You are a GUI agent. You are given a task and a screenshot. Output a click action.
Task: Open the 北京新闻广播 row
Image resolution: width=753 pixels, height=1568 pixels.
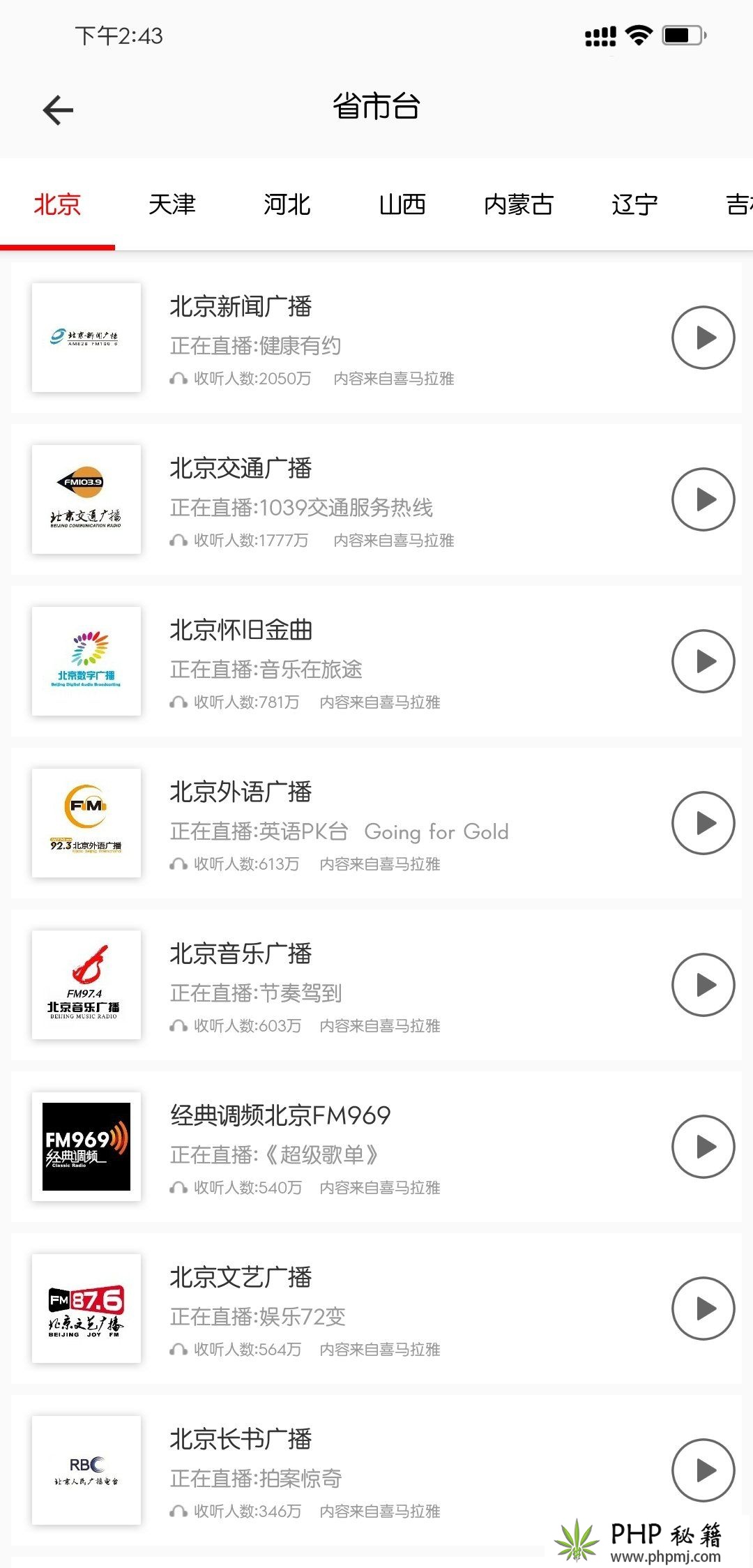pos(376,338)
